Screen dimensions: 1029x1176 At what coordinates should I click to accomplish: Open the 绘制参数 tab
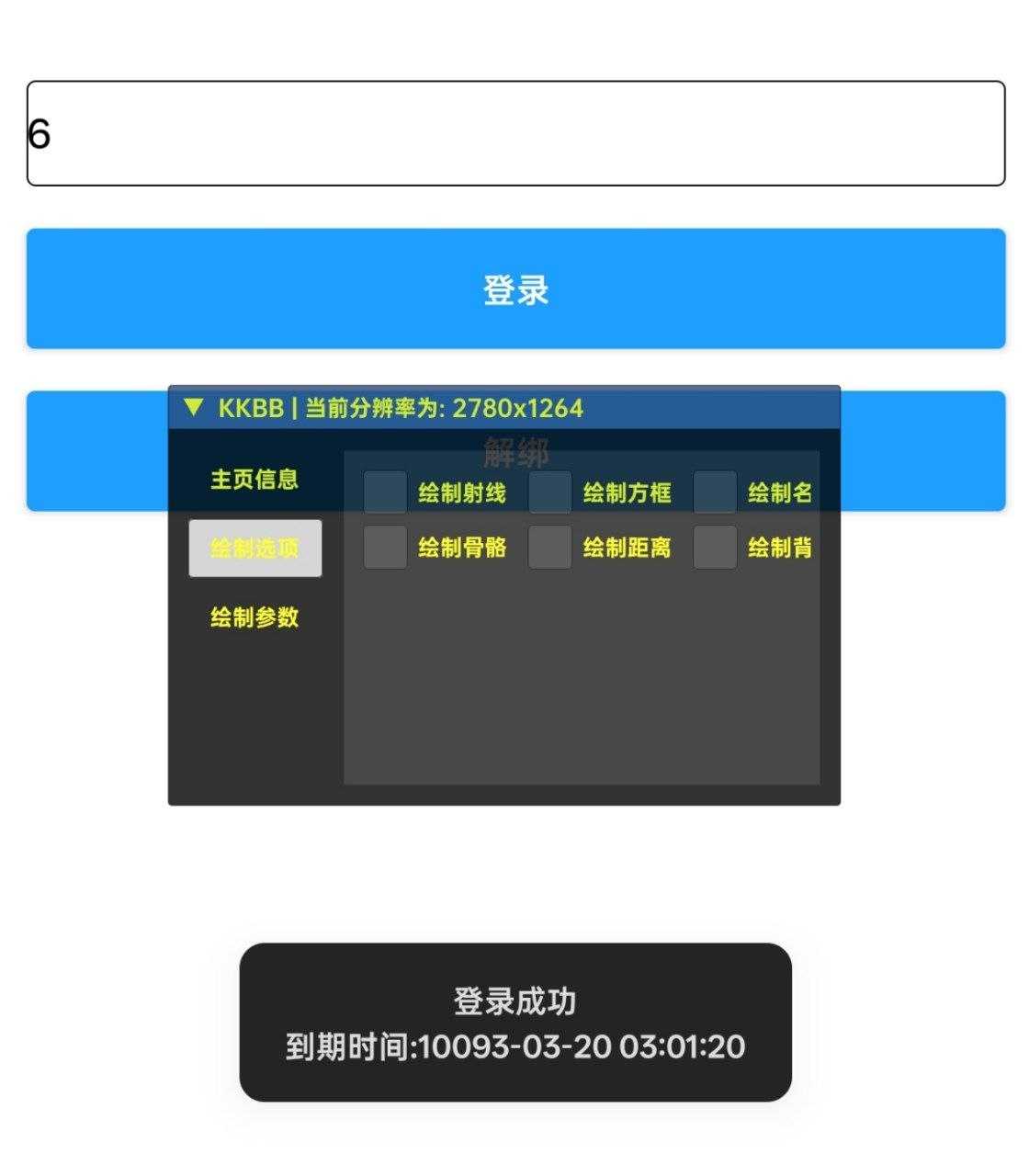point(254,617)
